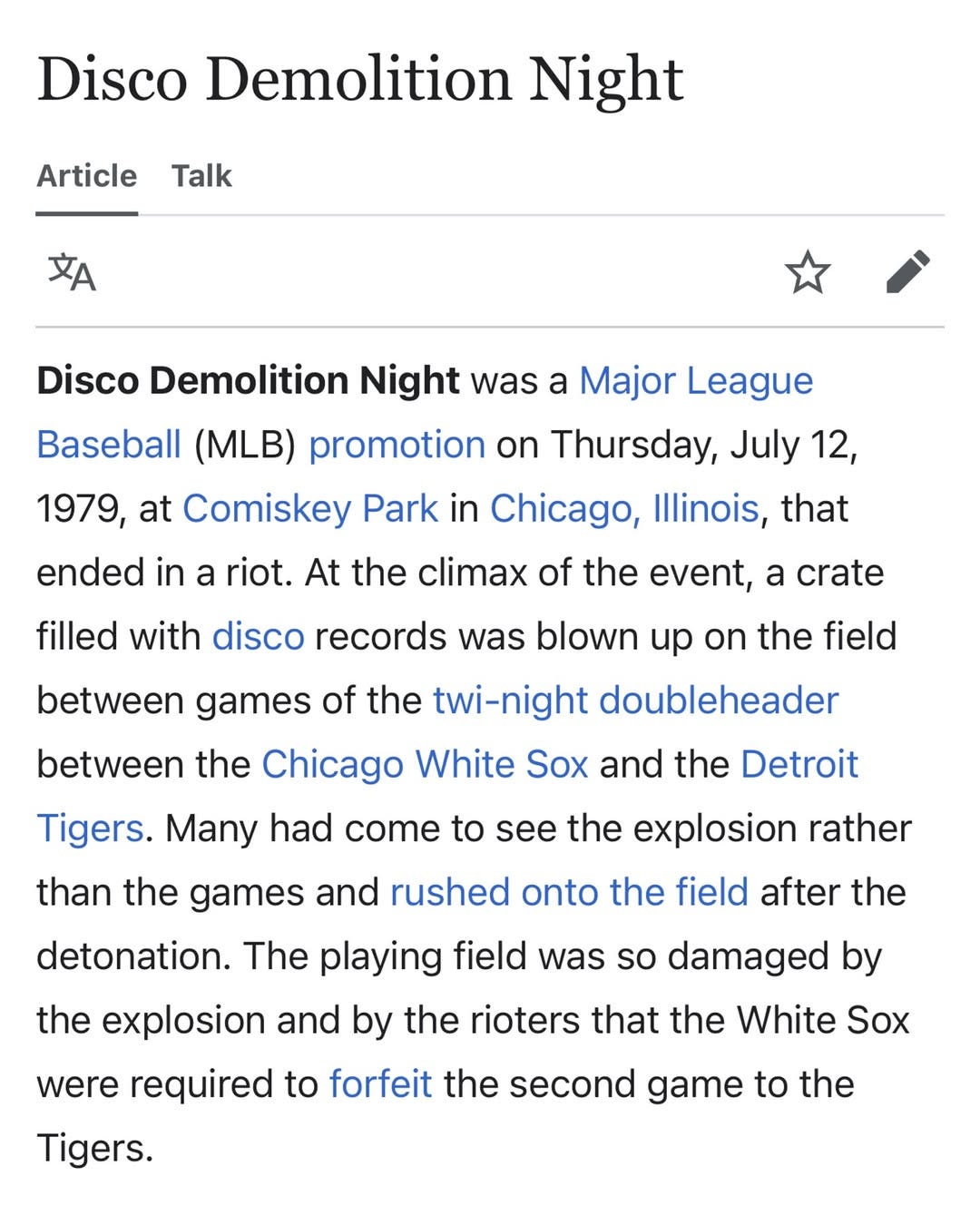Follow the promotion link
Image resolution: width=980 pixels, height=1225 pixels.
click(397, 445)
